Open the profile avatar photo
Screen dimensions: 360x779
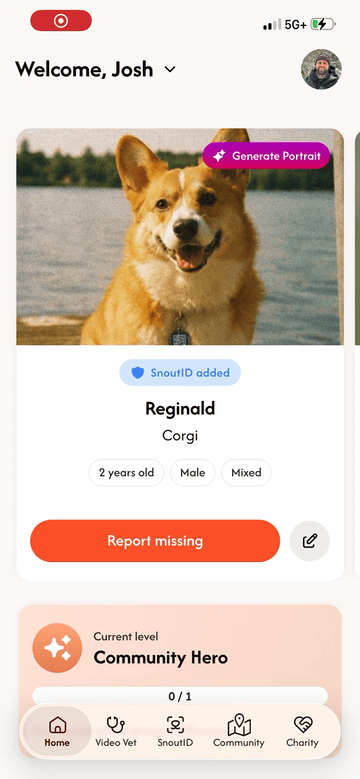tap(321, 70)
